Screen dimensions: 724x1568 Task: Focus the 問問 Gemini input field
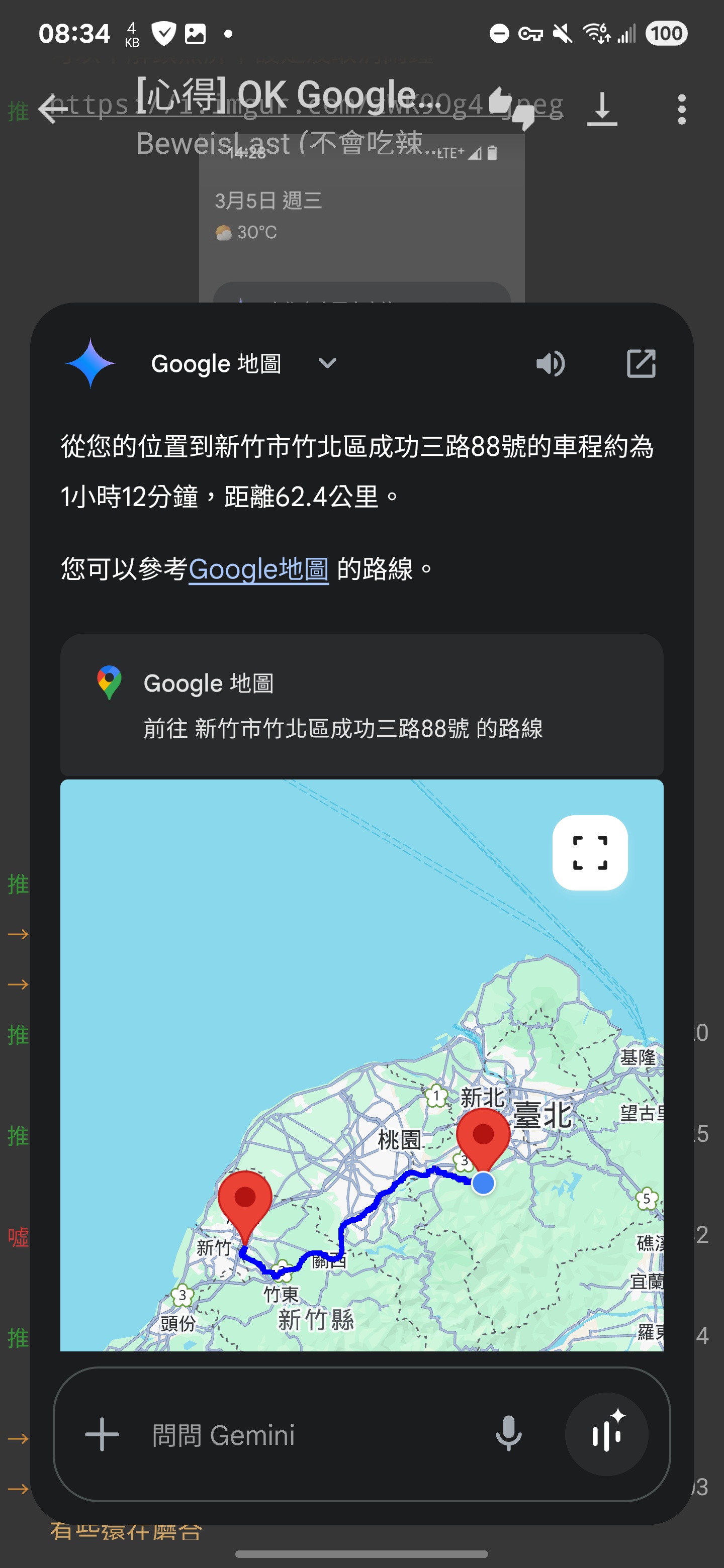pyautogui.click(x=305, y=1435)
